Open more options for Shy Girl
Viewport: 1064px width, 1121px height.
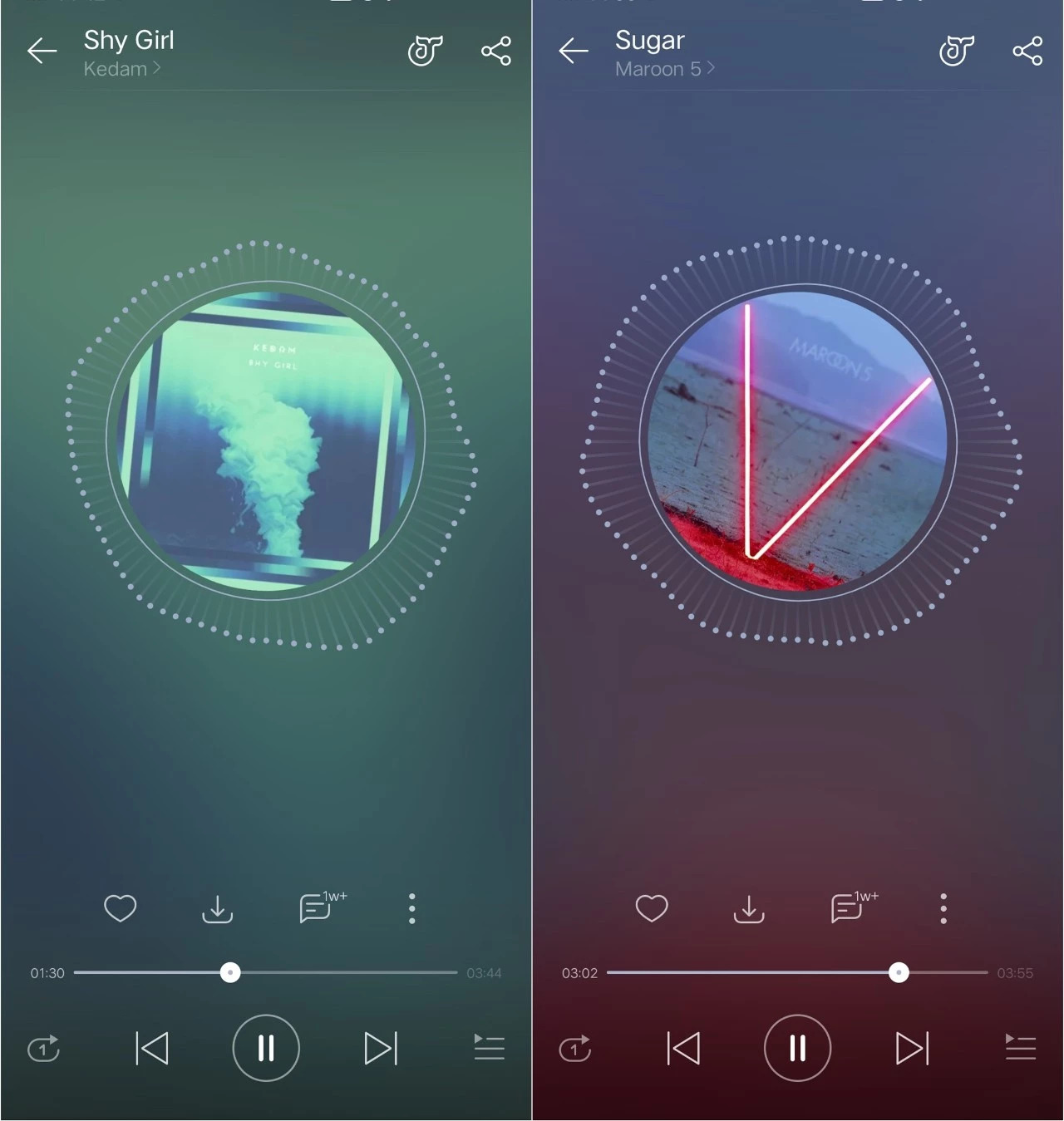(411, 909)
